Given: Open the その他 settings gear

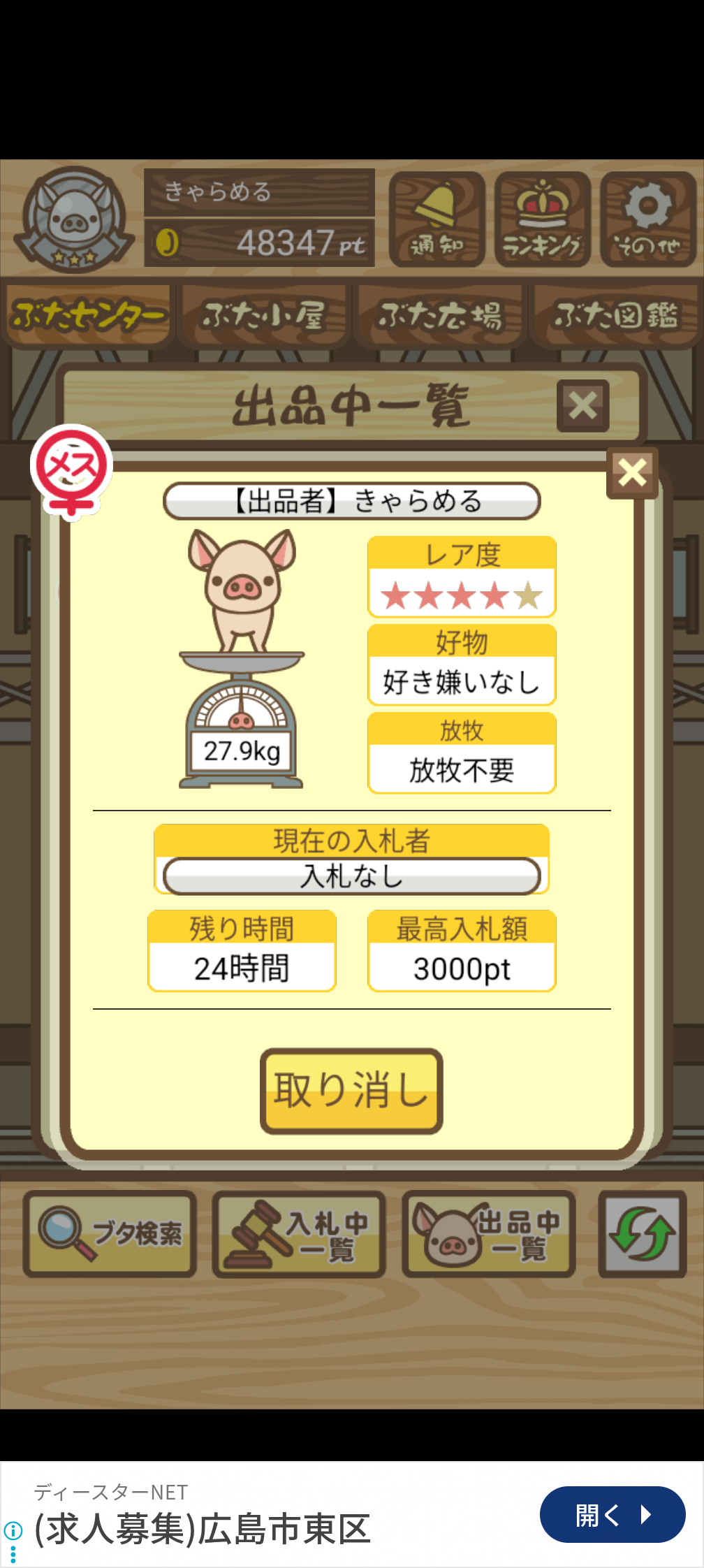Looking at the screenshot, I should click(648, 219).
